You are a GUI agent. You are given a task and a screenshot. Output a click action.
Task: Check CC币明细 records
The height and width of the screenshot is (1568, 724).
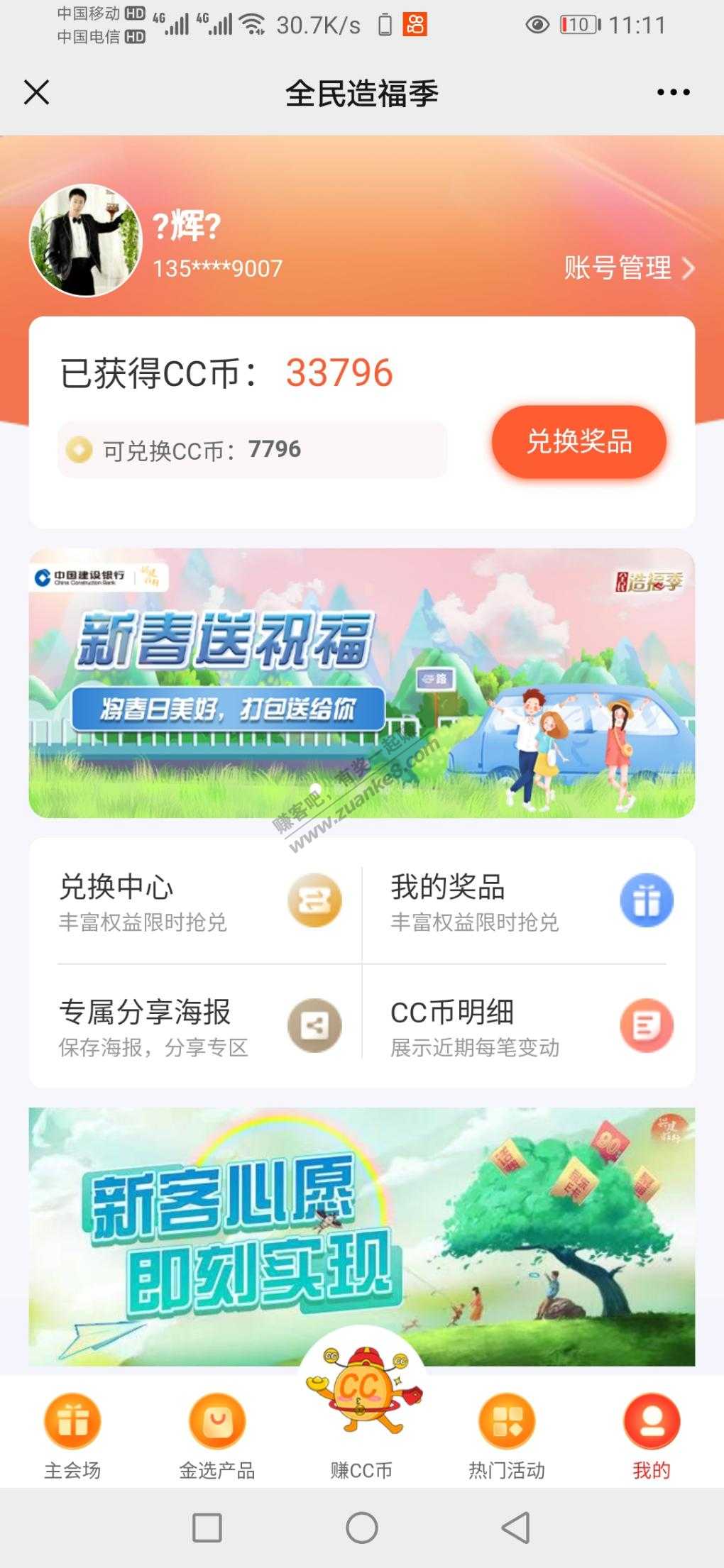tap(528, 1026)
